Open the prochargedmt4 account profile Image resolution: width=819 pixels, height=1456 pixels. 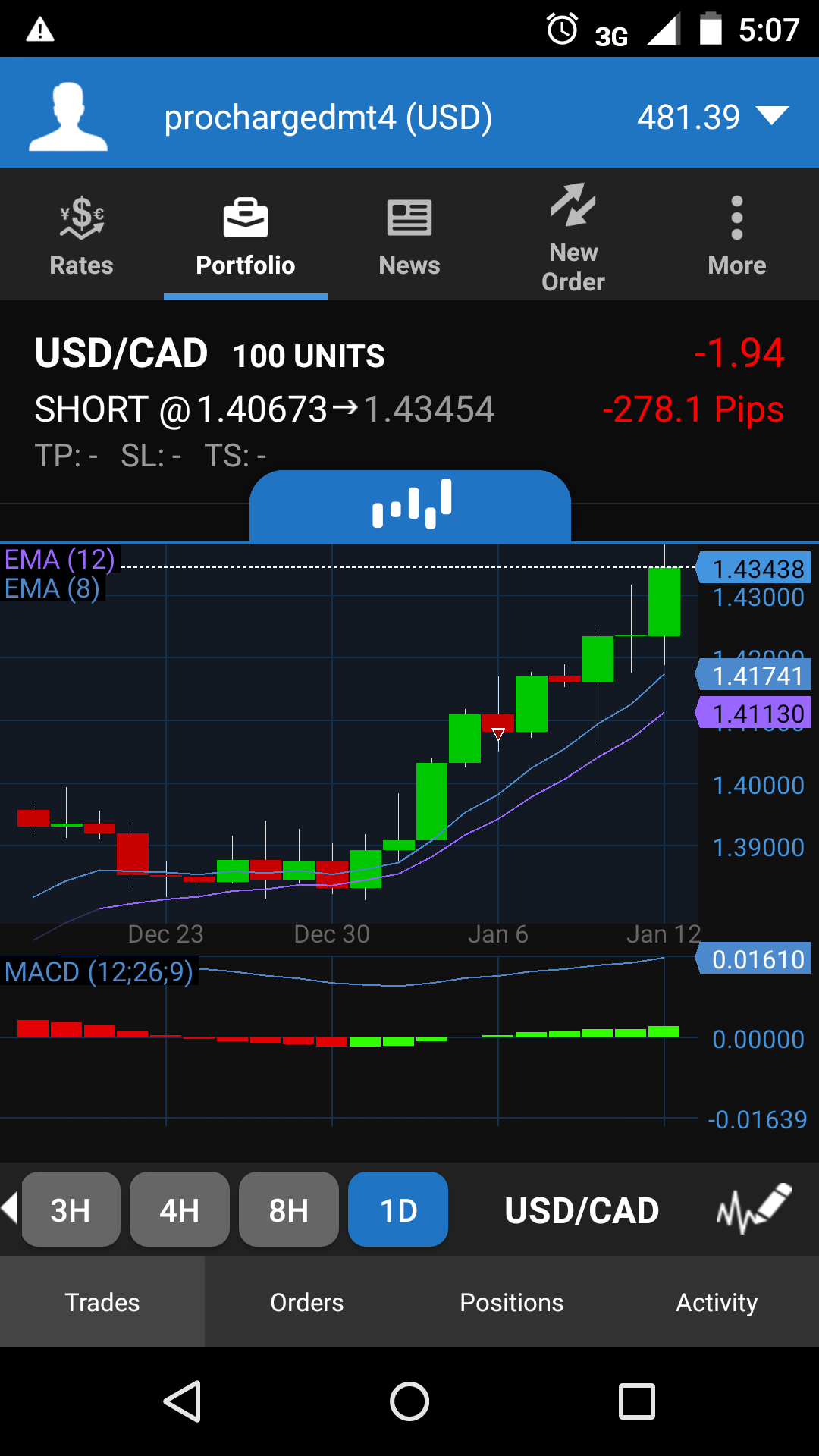point(68,116)
